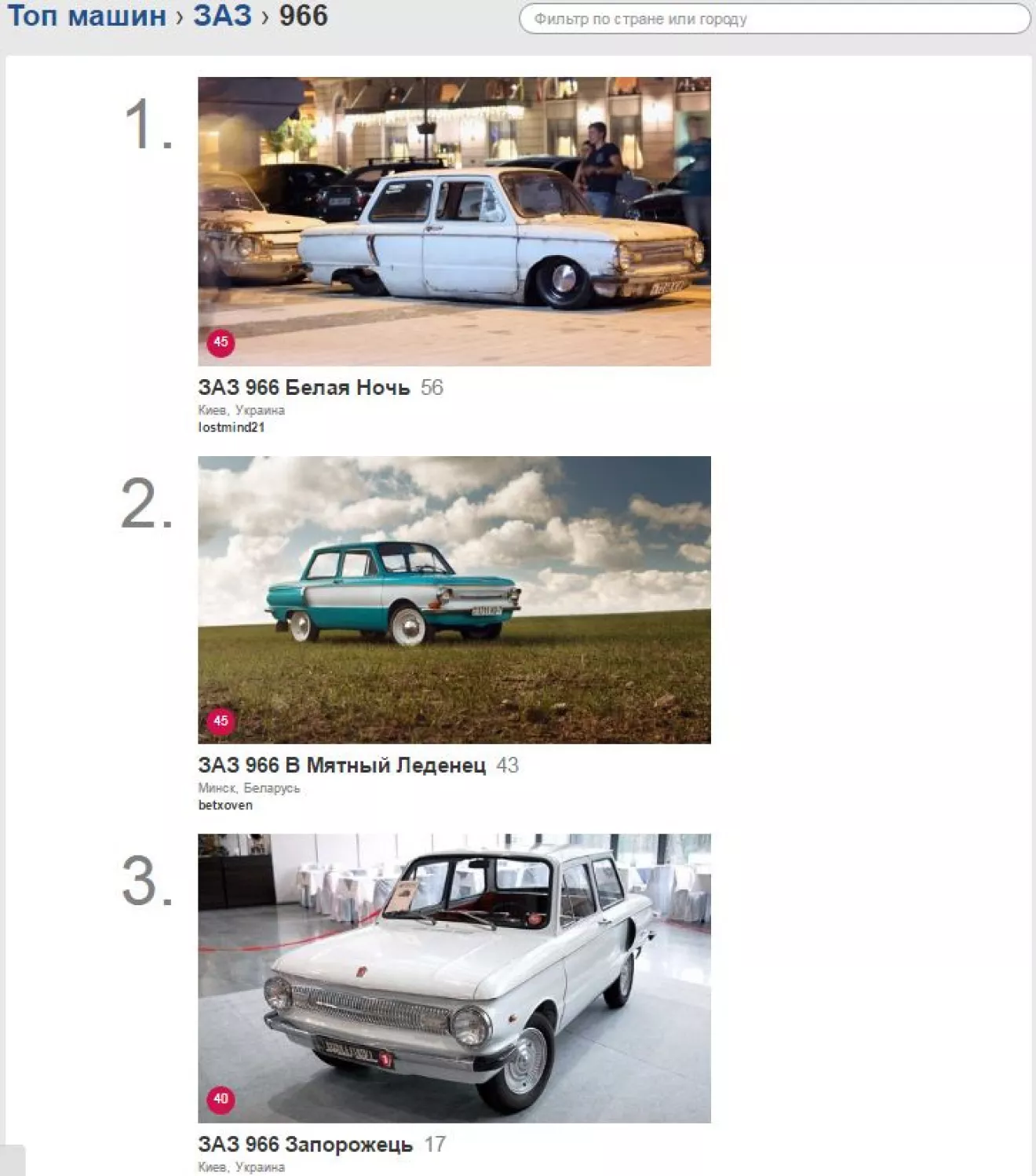
Task: Open the ЗАЗ 966 Белая Ночь photo
Action: pyautogui.click(x=454, y=221)
